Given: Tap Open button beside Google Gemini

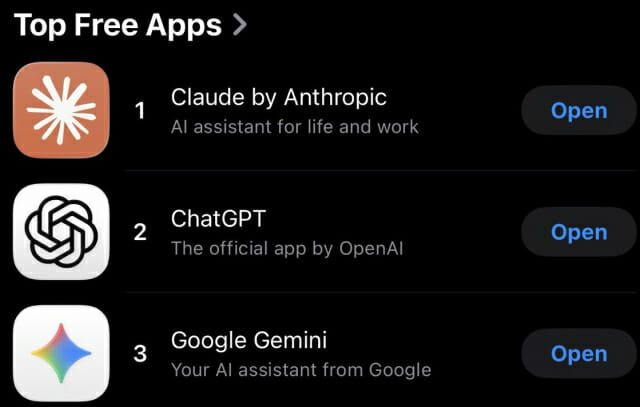Looking at the screenshot, I should (x=578, y=354).
